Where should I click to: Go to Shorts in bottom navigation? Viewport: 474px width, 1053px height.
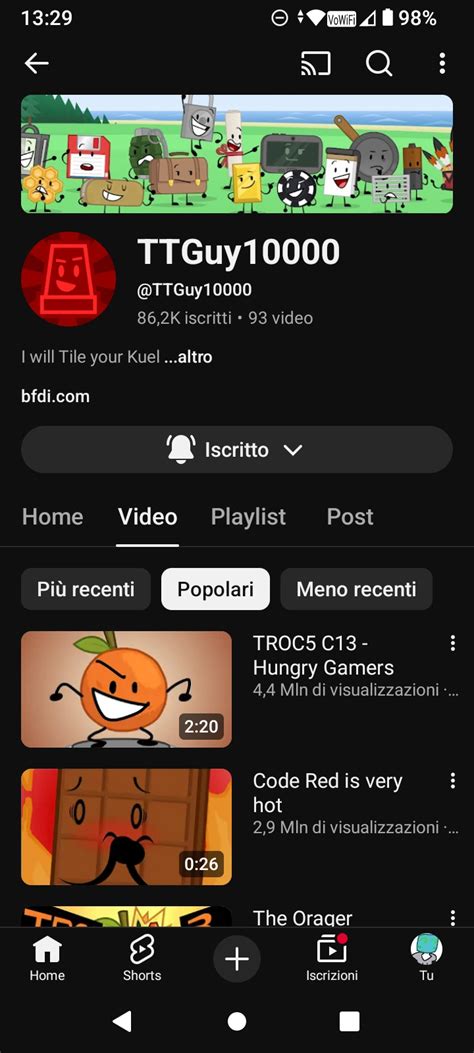click(x=142, y=958)
